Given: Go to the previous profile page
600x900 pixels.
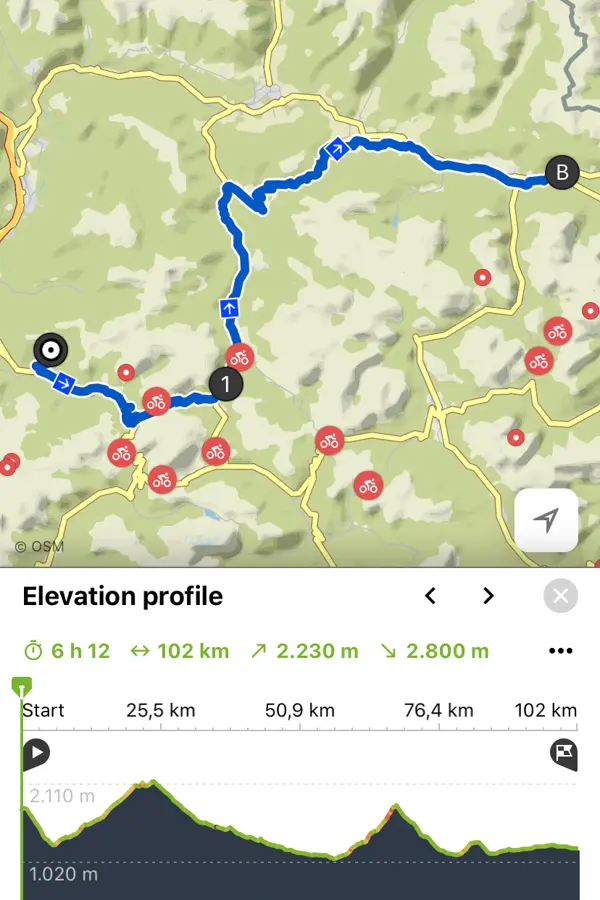Looking at the screenshot, I should tap(431, 596).
